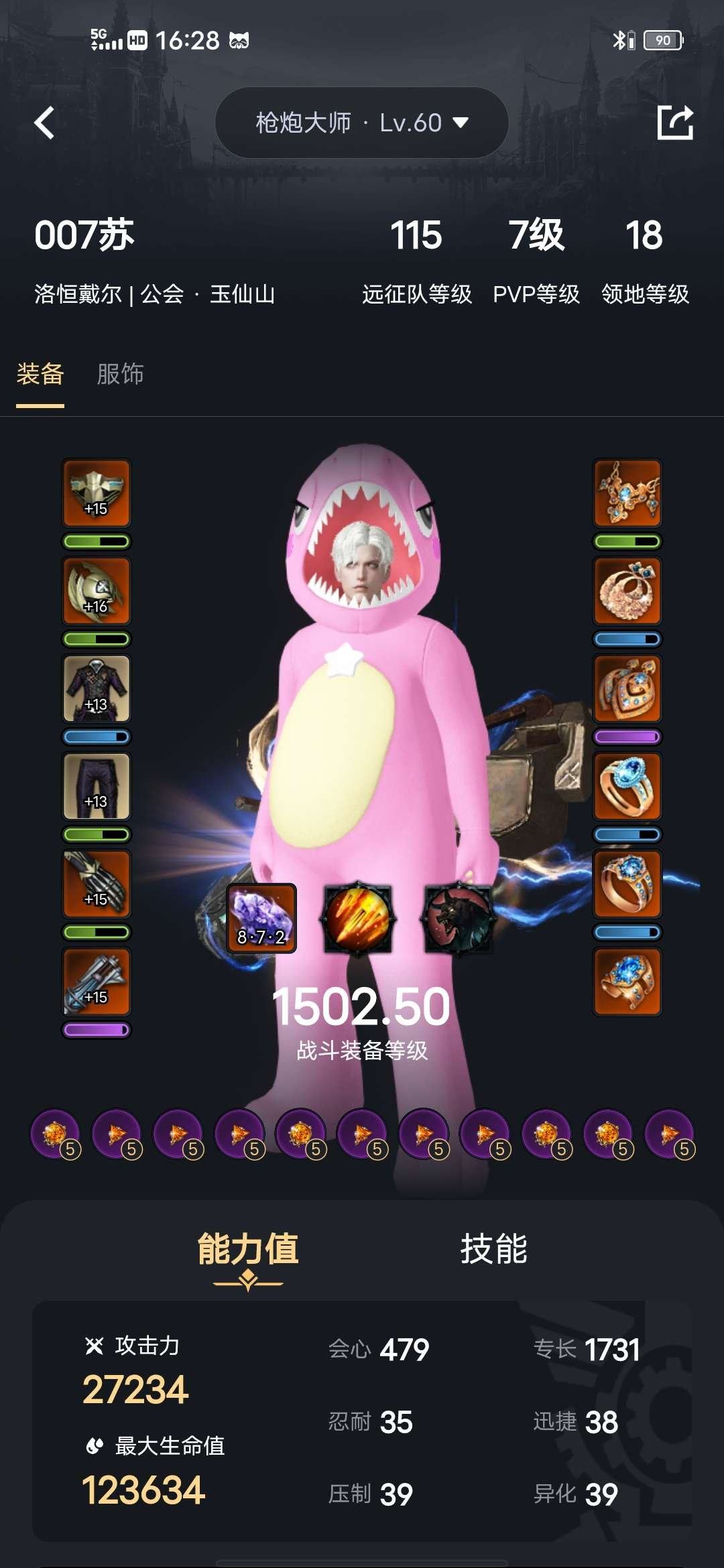The image size is (724, 1568).
Task: Select the 装备 tab
Action: point(40,374)
